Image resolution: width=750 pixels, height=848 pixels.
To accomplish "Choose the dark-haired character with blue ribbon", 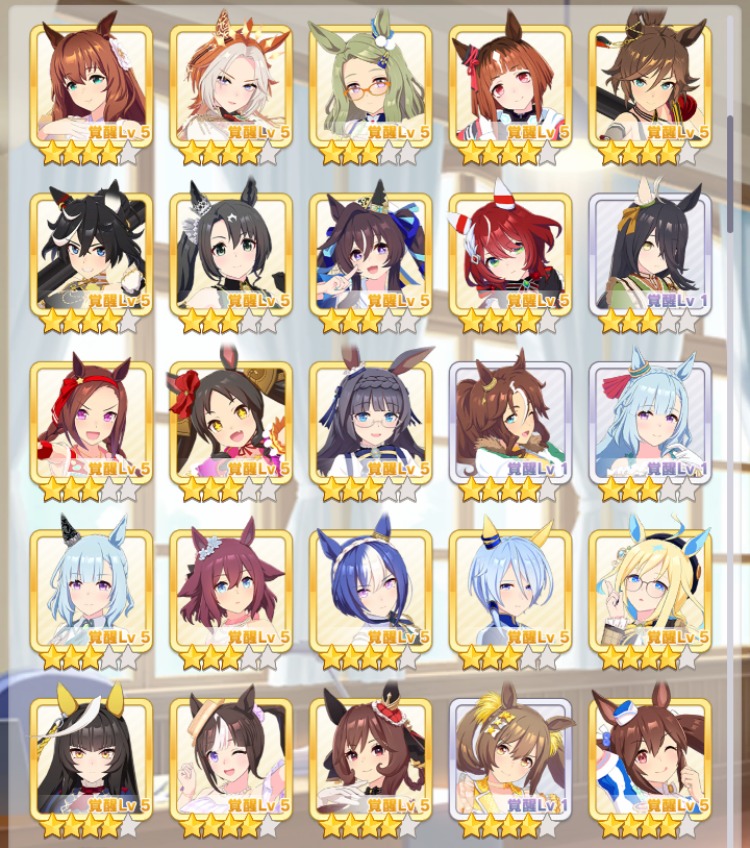I will click(x=370, y=254).
